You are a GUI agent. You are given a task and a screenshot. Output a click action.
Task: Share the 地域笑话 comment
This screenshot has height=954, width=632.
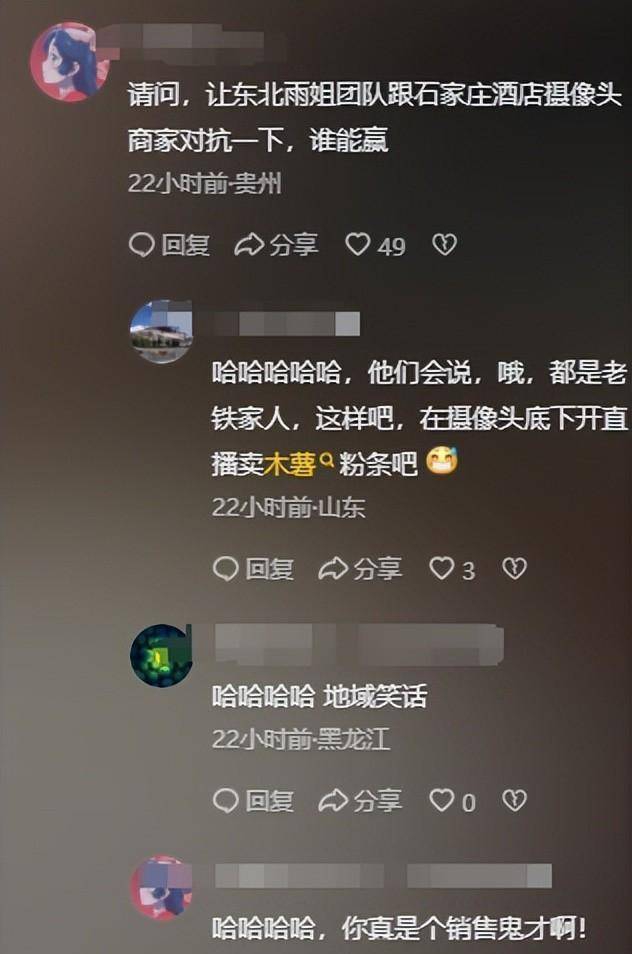point(360,801)
